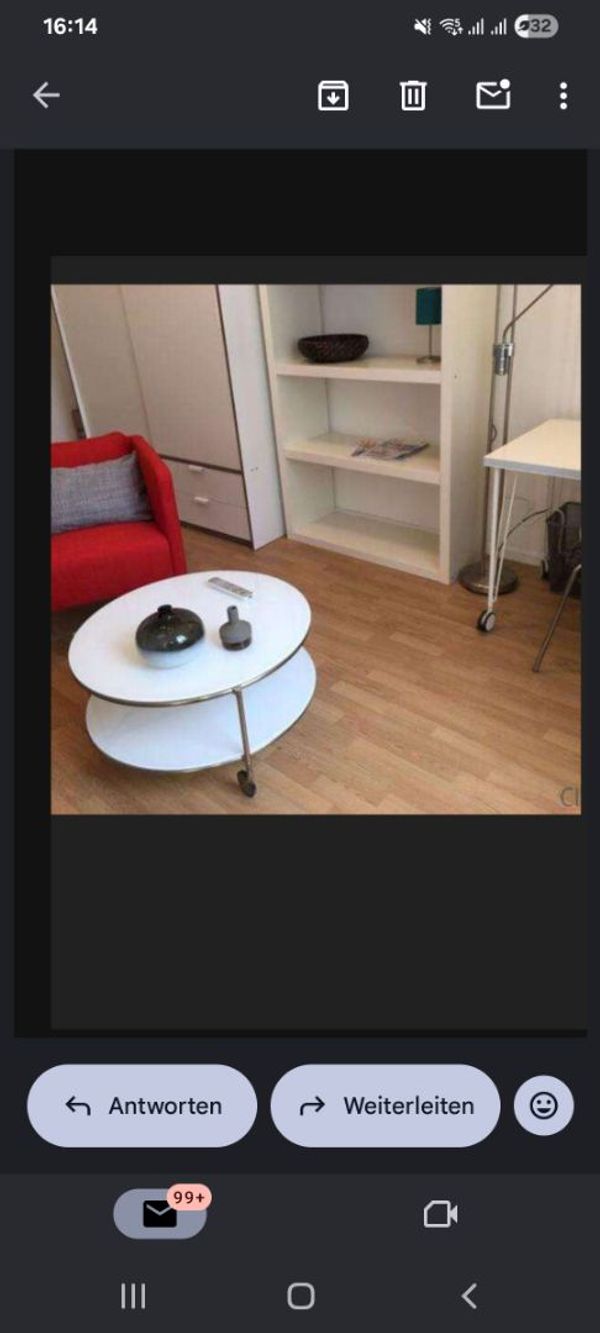600x1333 pixels.
Task: Go to the home screen
Action: 300,1296
